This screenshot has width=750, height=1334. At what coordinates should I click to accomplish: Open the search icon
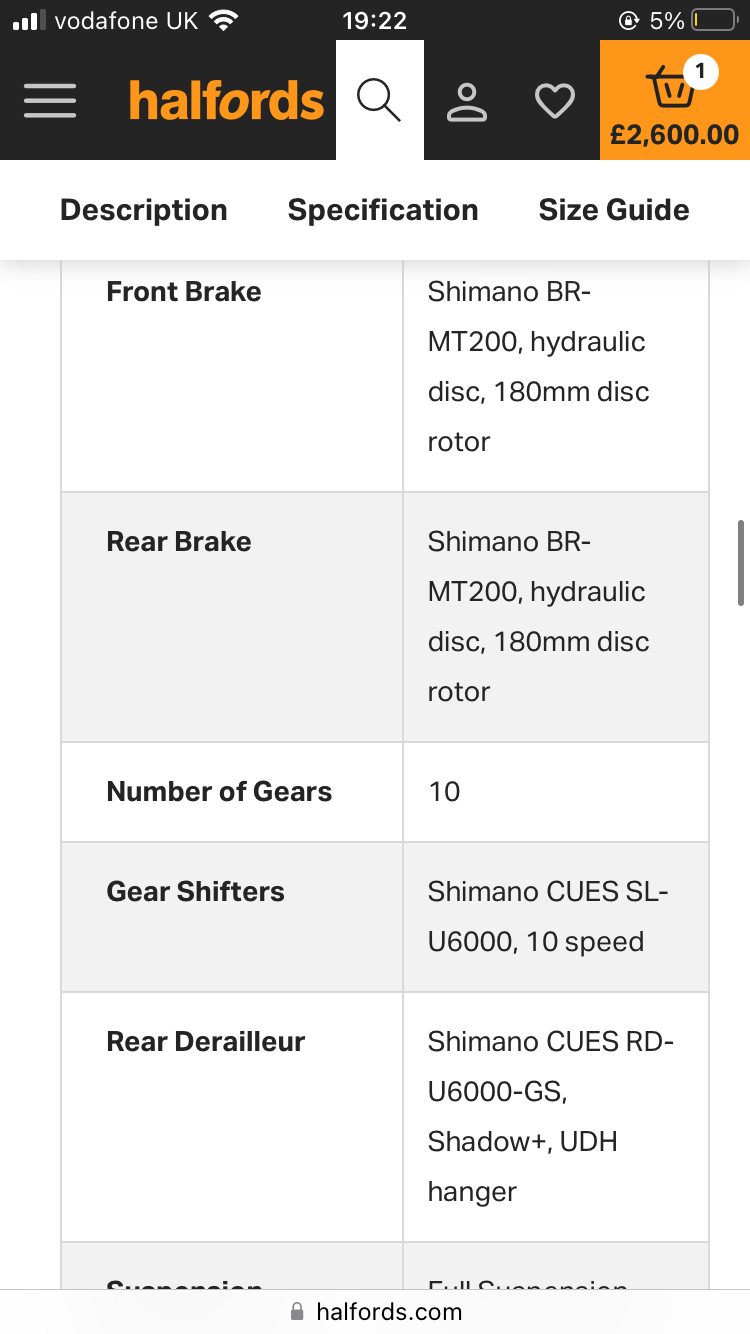pyautogui.click(x=379, y=101)
